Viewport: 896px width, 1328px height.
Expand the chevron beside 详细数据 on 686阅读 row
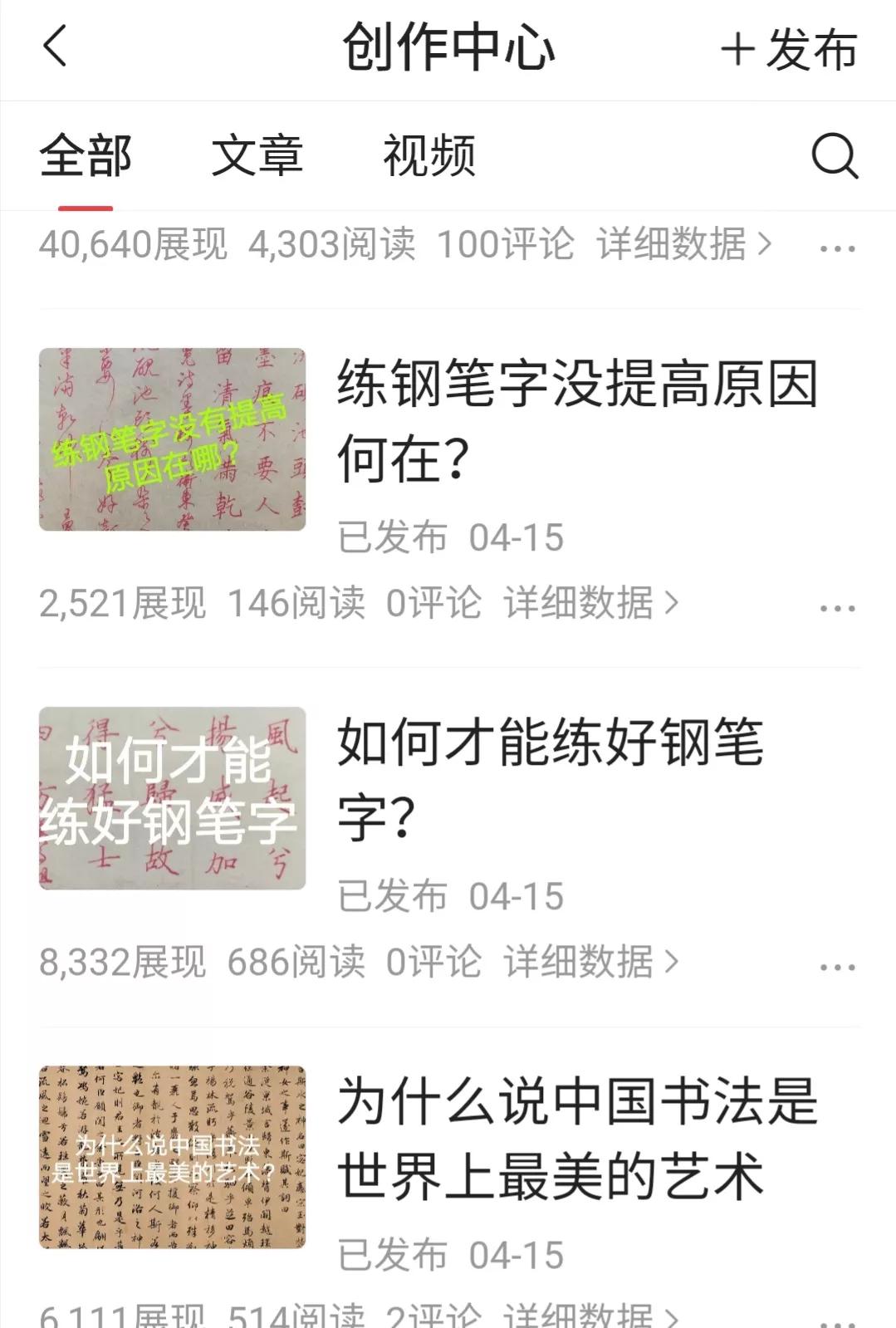click(x=673, y=963)
